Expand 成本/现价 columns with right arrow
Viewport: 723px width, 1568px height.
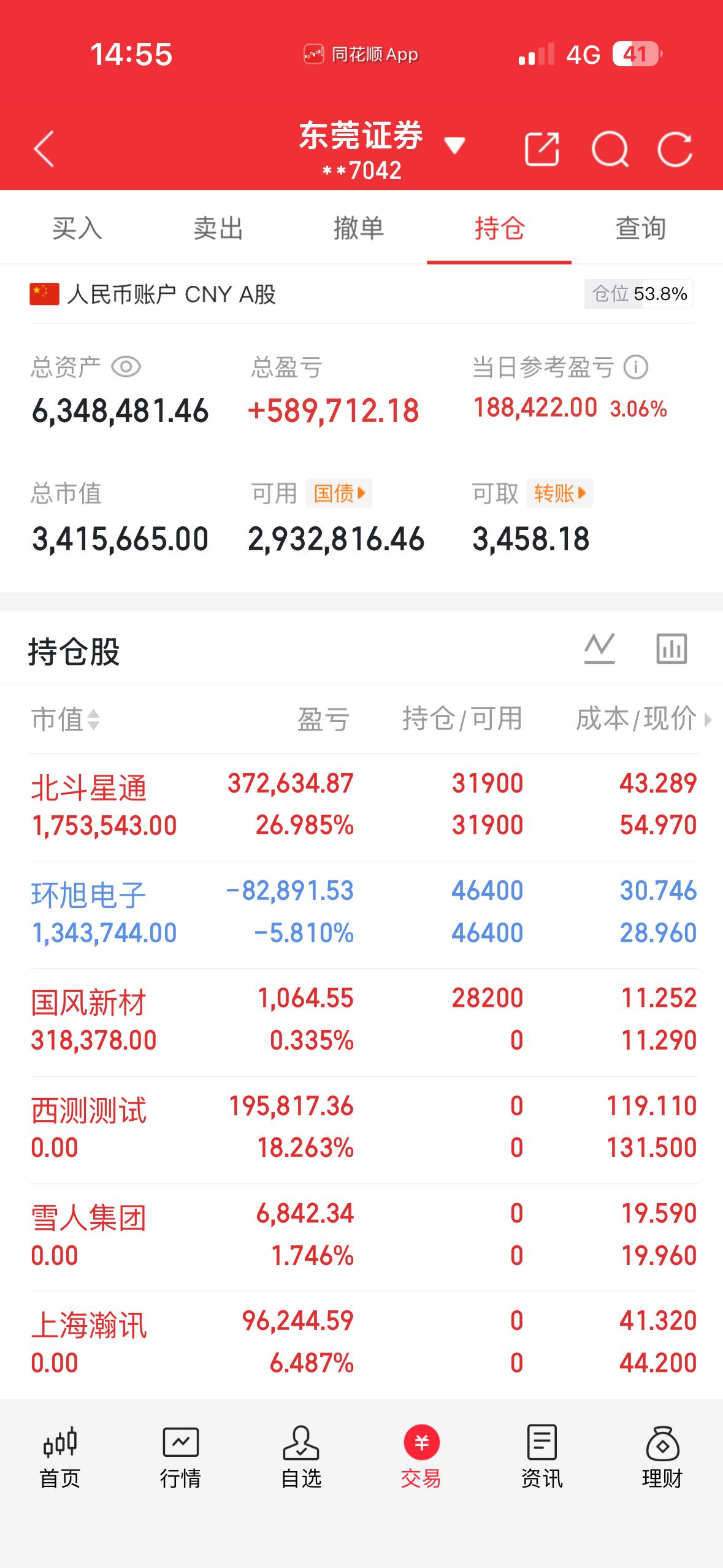[x=707, y=720]
